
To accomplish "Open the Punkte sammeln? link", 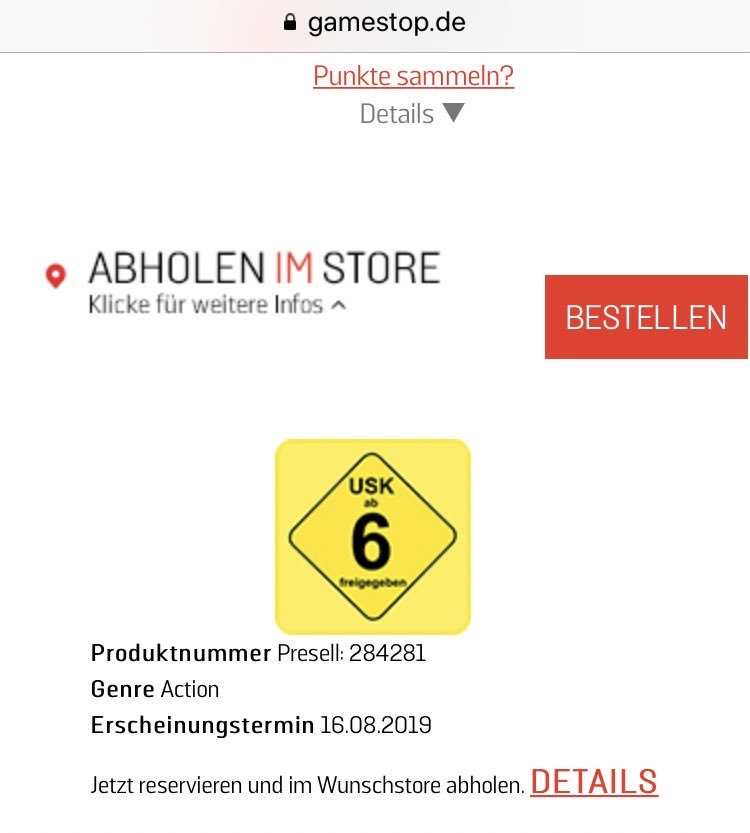I will 413,76.
